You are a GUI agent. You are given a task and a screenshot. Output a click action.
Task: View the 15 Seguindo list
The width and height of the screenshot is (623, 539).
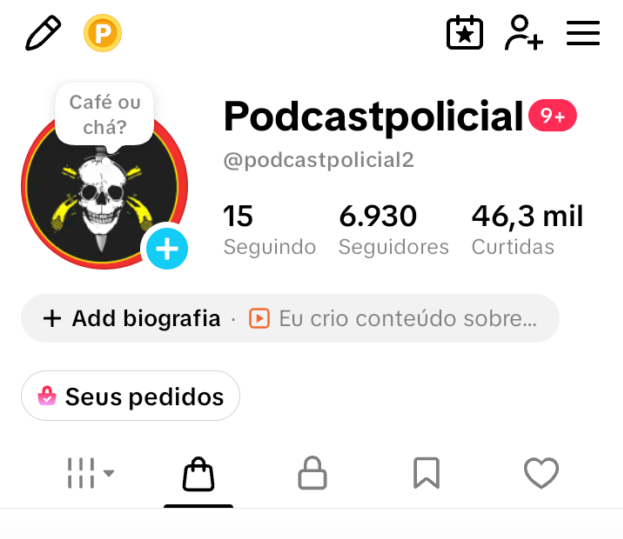tap(269, 230)
